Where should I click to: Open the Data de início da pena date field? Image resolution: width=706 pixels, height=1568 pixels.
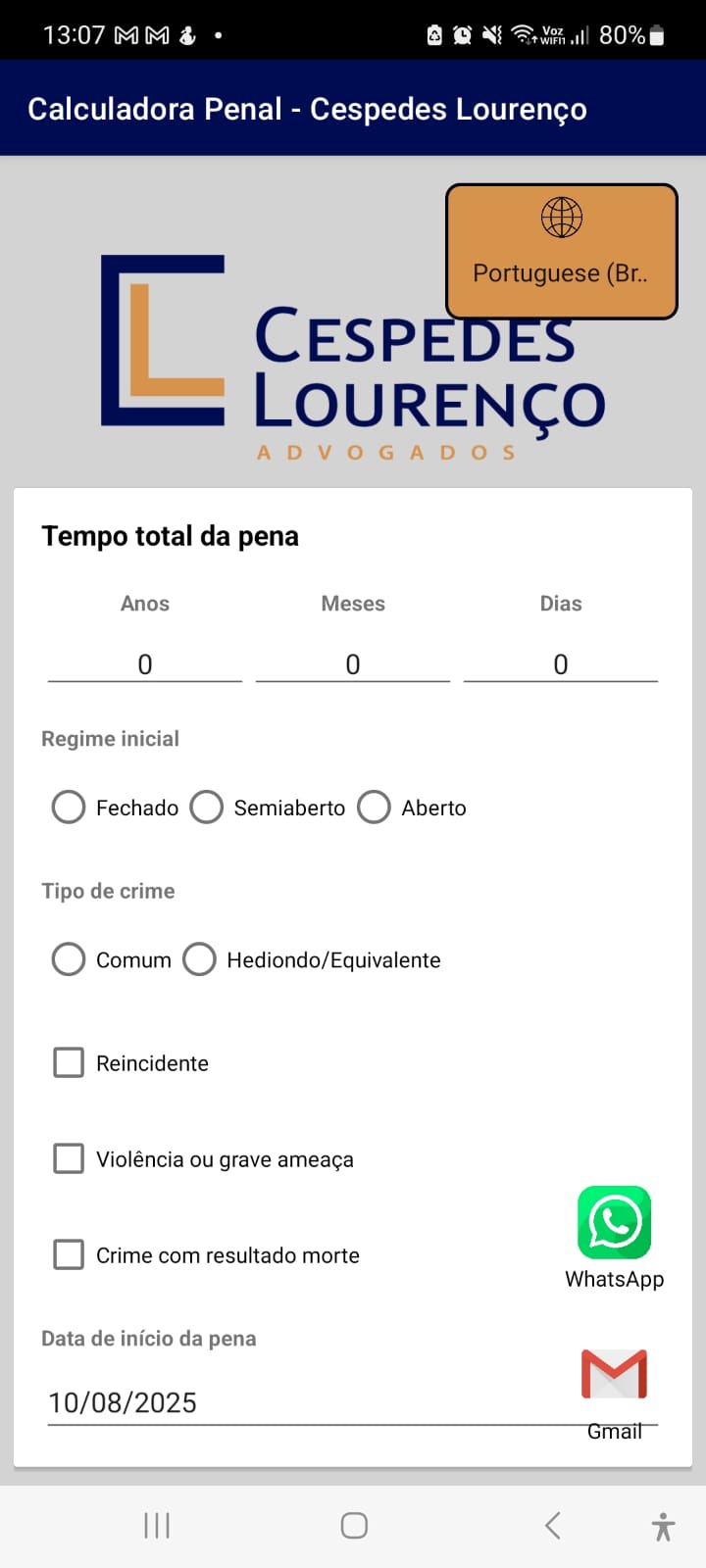123,1401
